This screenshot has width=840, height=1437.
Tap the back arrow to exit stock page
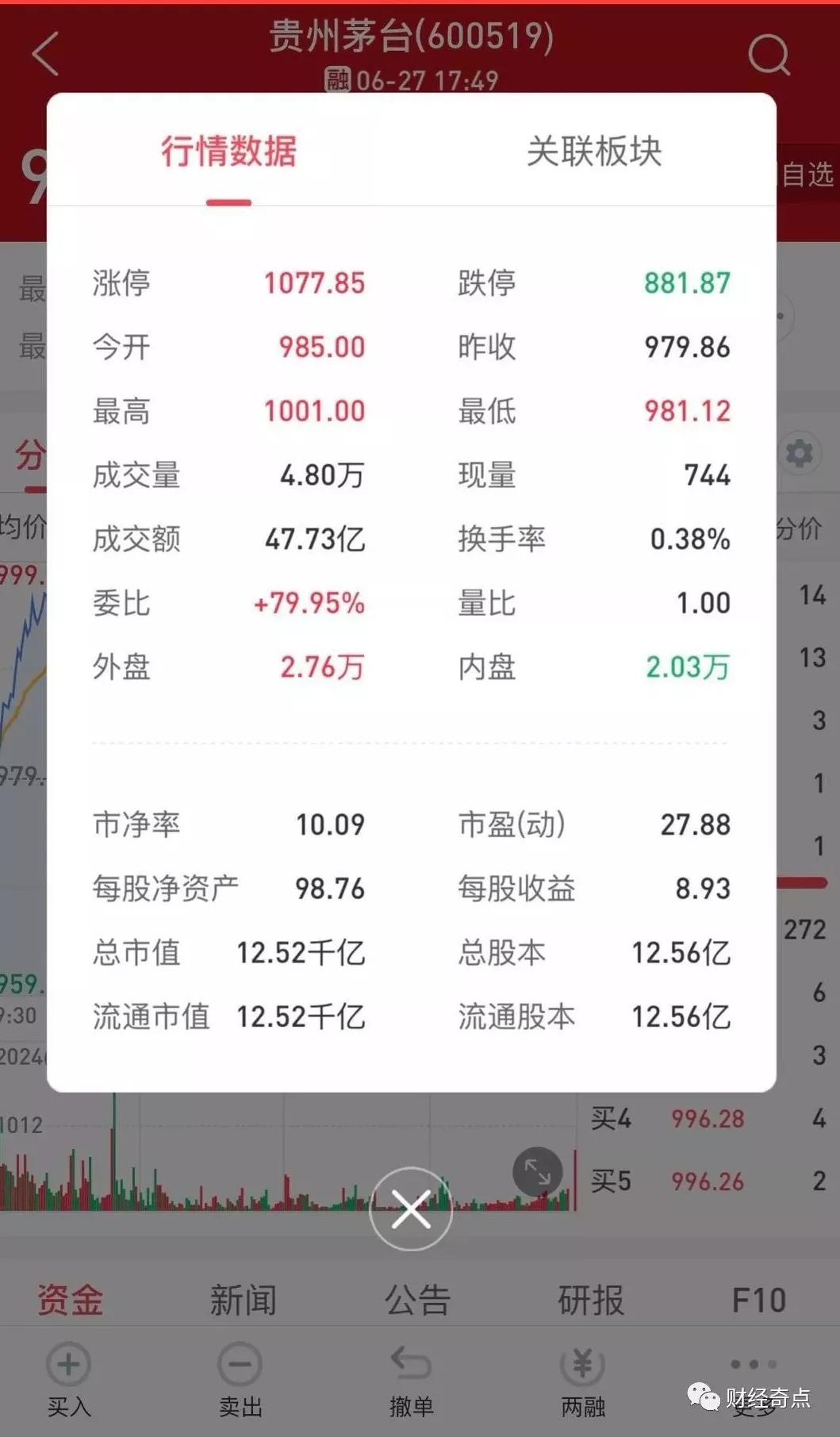tap(44, 53)
